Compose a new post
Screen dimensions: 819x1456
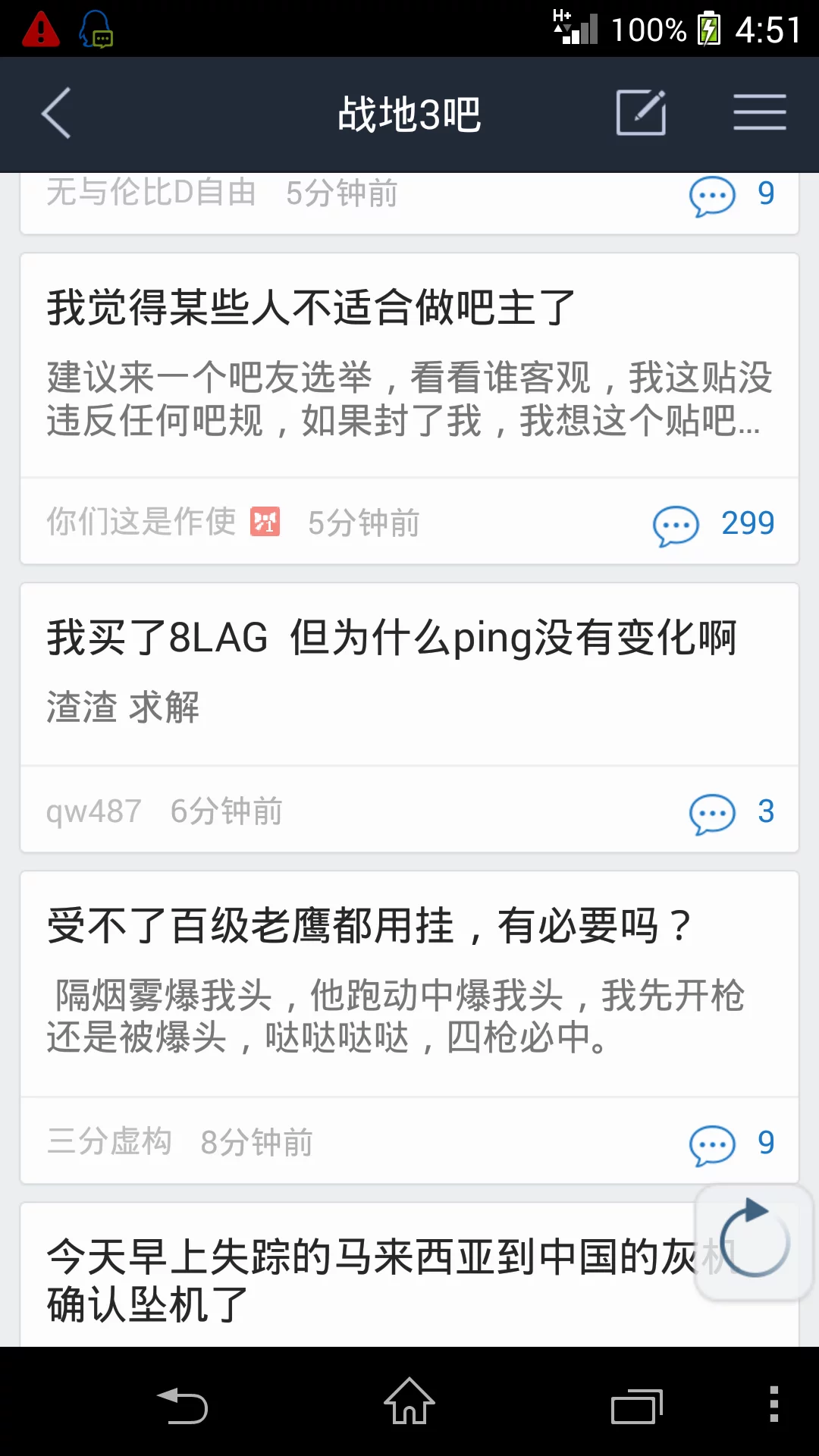pyautogui.click(x=641, y=114)
